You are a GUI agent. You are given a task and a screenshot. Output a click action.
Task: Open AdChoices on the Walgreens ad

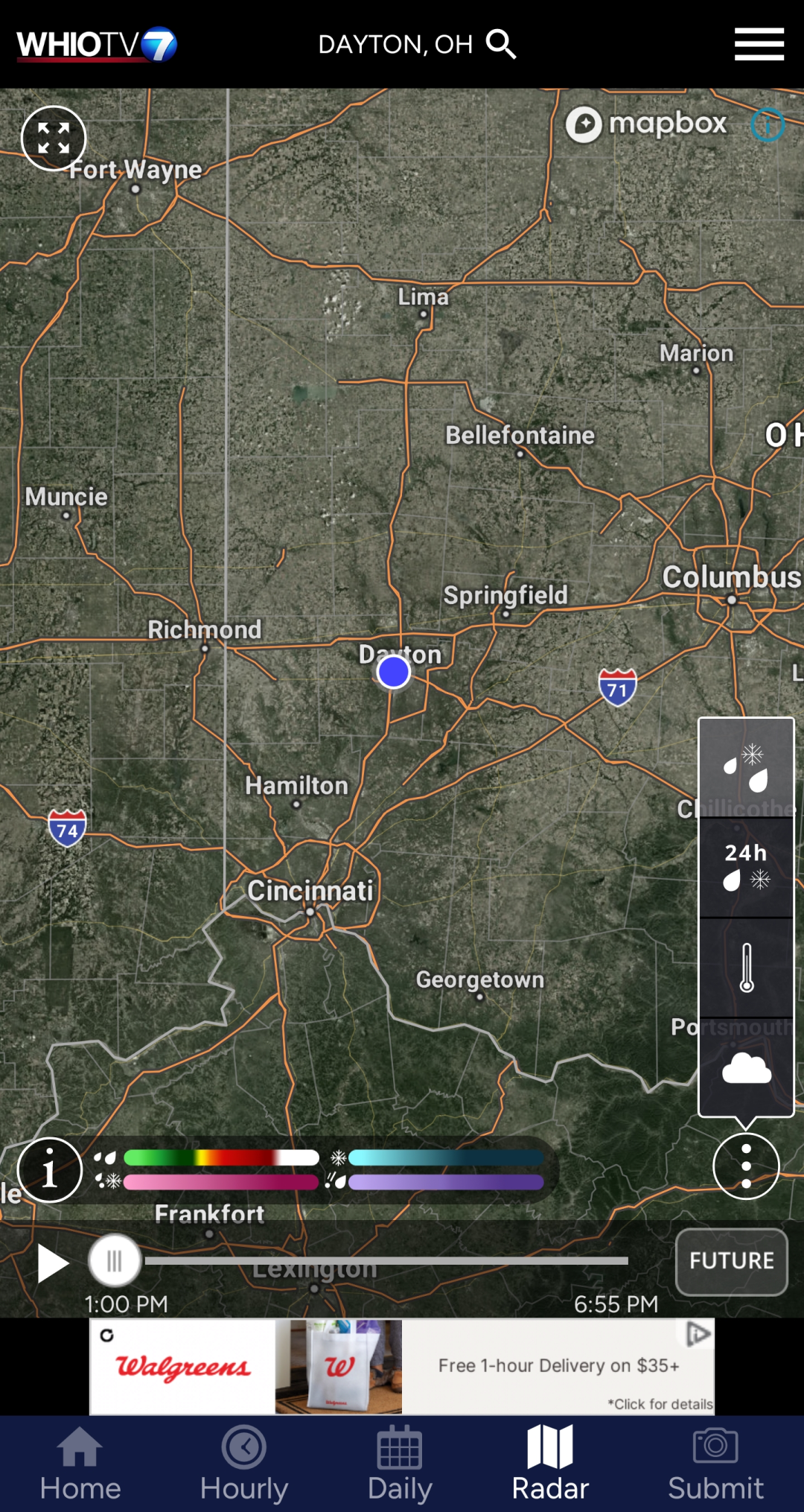(x=698, y=1334)
